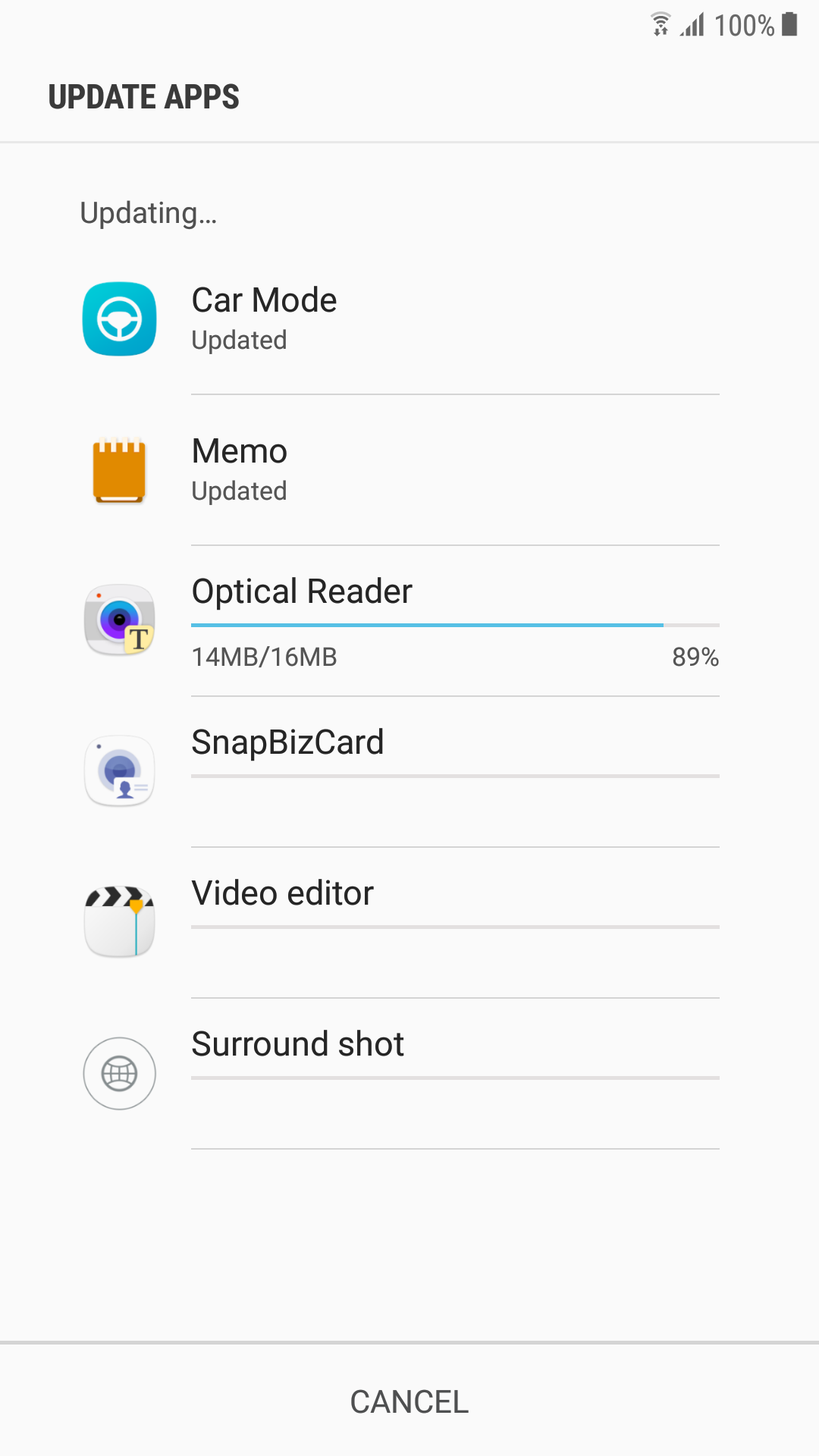The image size is (819, 1456).
Task: Open the SnapBizCard row
Action: tap(409, 772)
